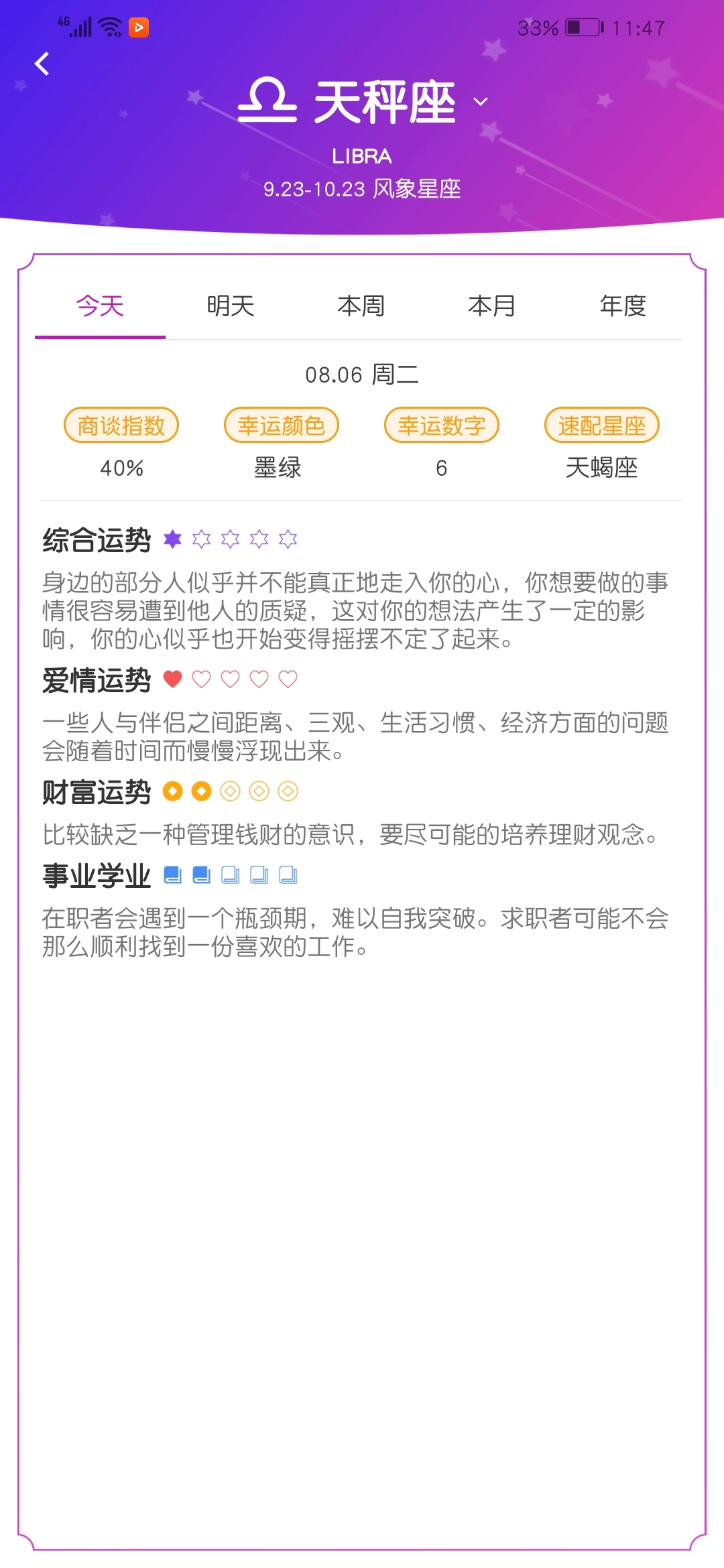
Task: Switch to the 本月 monthly tab
Action: tap(492, 306)
